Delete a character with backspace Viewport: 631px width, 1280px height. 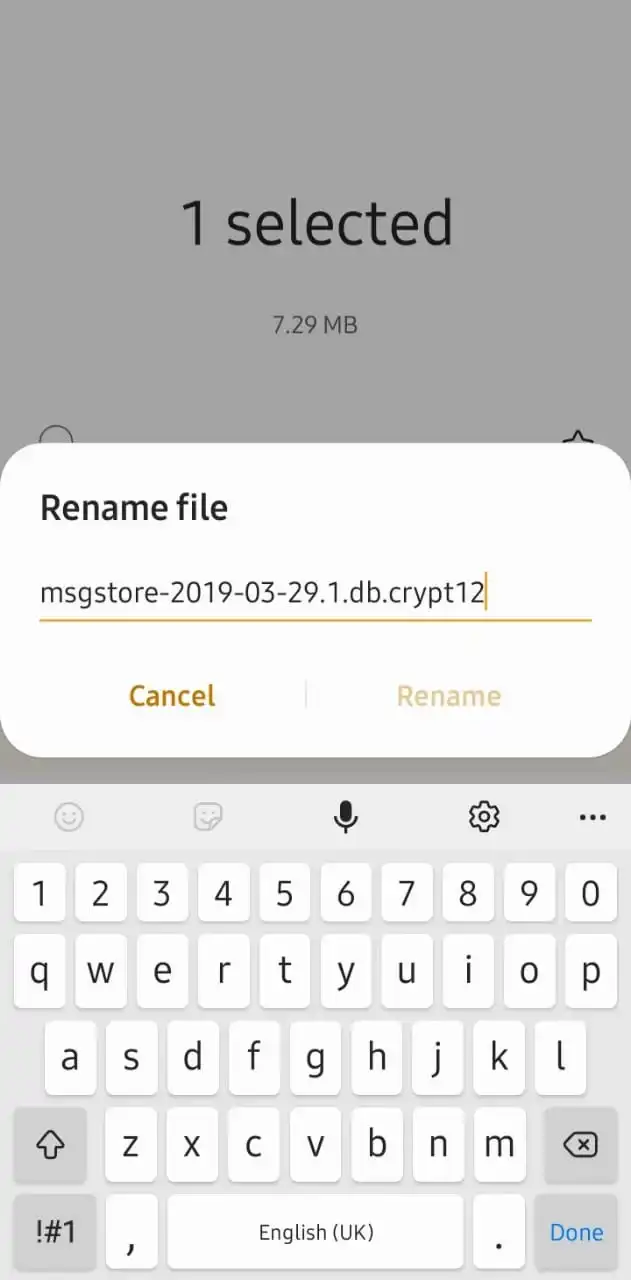[x=580, y=1145]
